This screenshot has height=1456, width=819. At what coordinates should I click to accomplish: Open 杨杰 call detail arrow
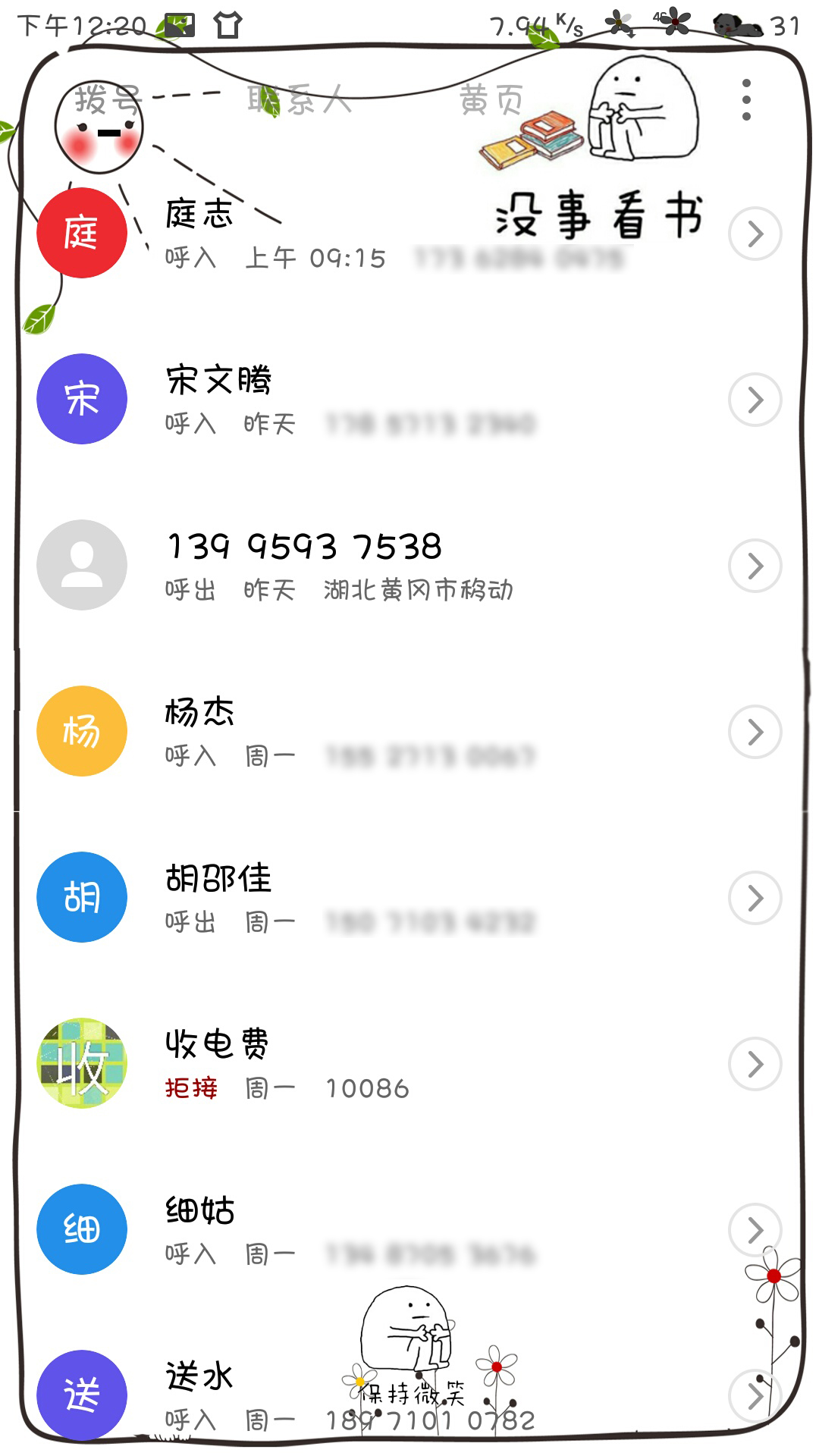755,732
